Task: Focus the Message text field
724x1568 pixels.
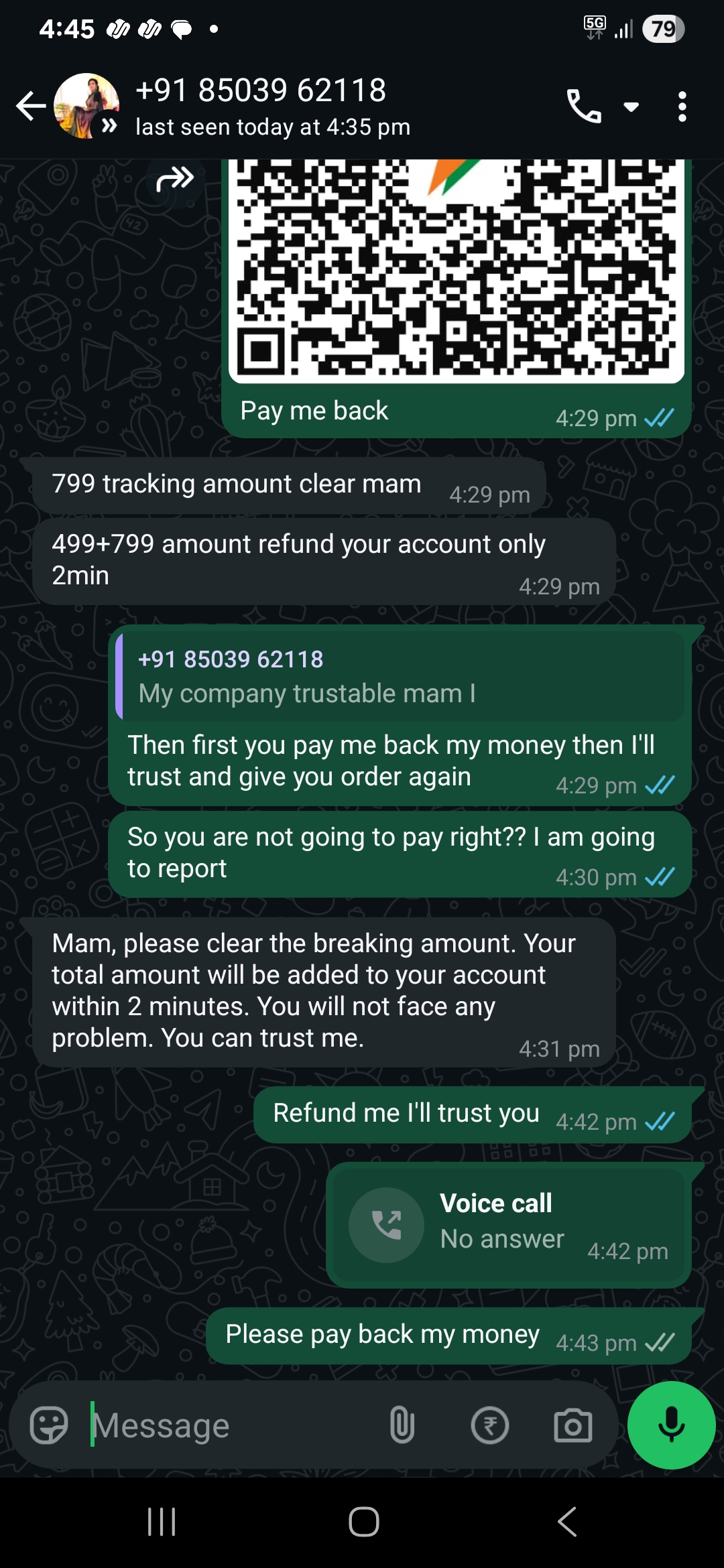Action: point(228,1425)
